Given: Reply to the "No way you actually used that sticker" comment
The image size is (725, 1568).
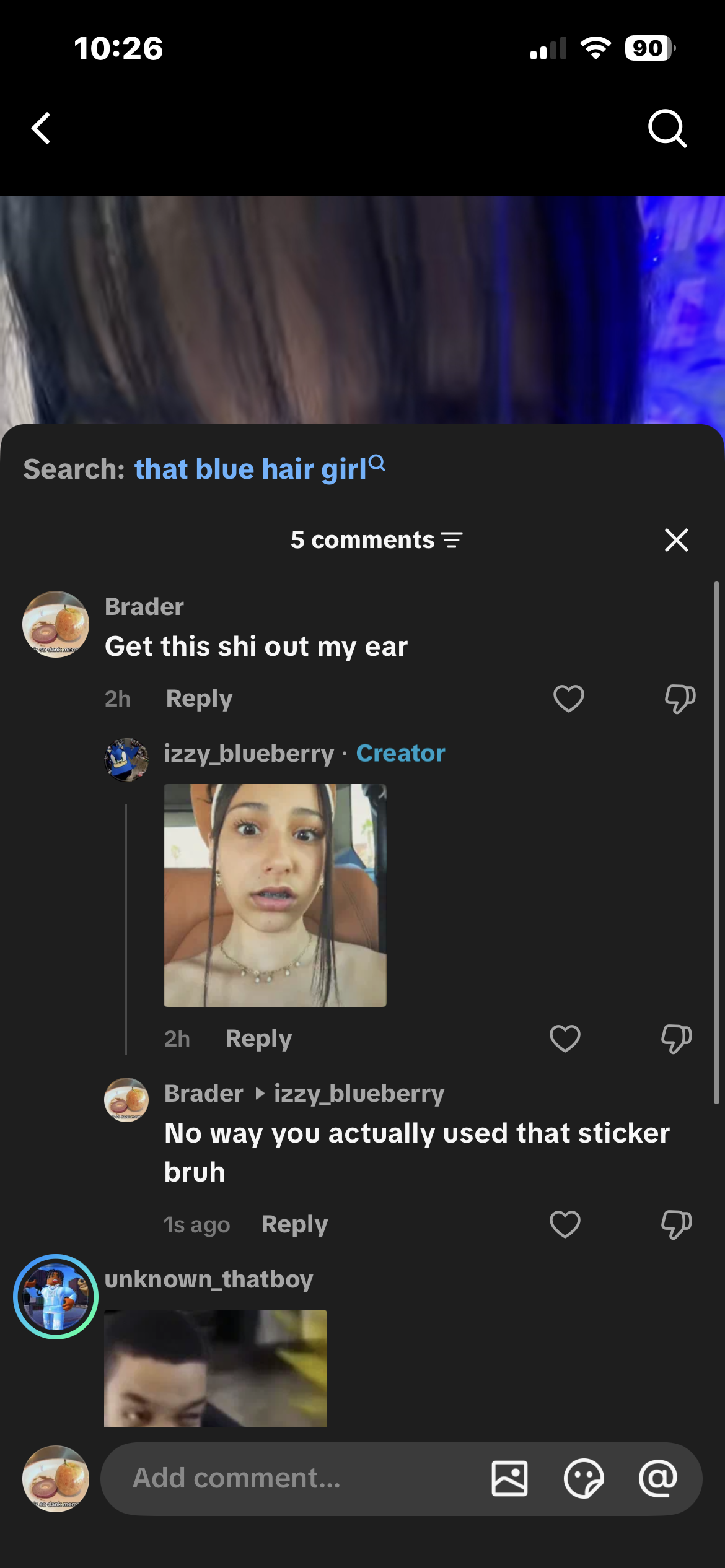Looking at the screenshot, I should point(294,1224).
